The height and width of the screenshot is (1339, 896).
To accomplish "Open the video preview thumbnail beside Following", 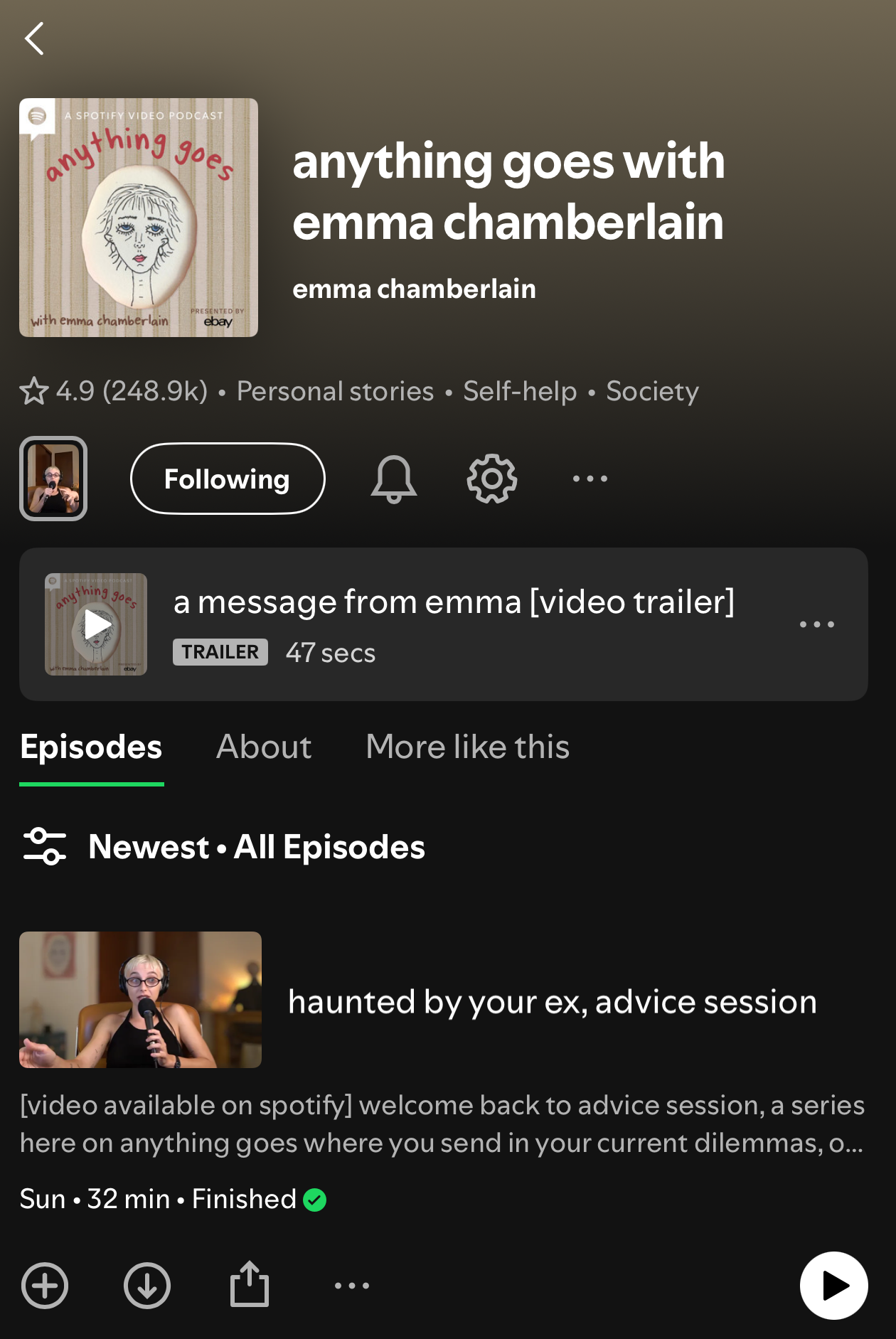I will [53, 479].
